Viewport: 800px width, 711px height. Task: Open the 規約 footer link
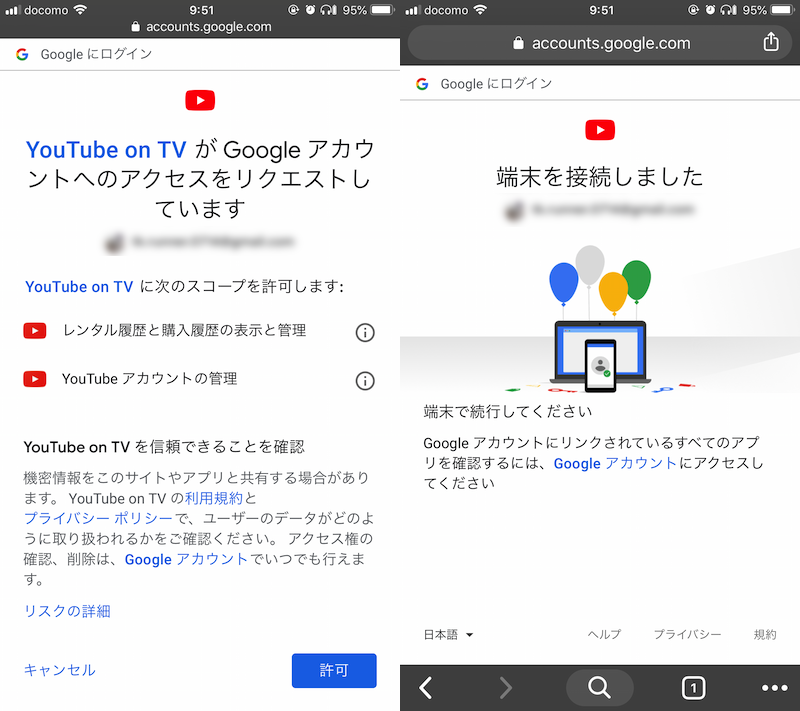tap(764, 634)
